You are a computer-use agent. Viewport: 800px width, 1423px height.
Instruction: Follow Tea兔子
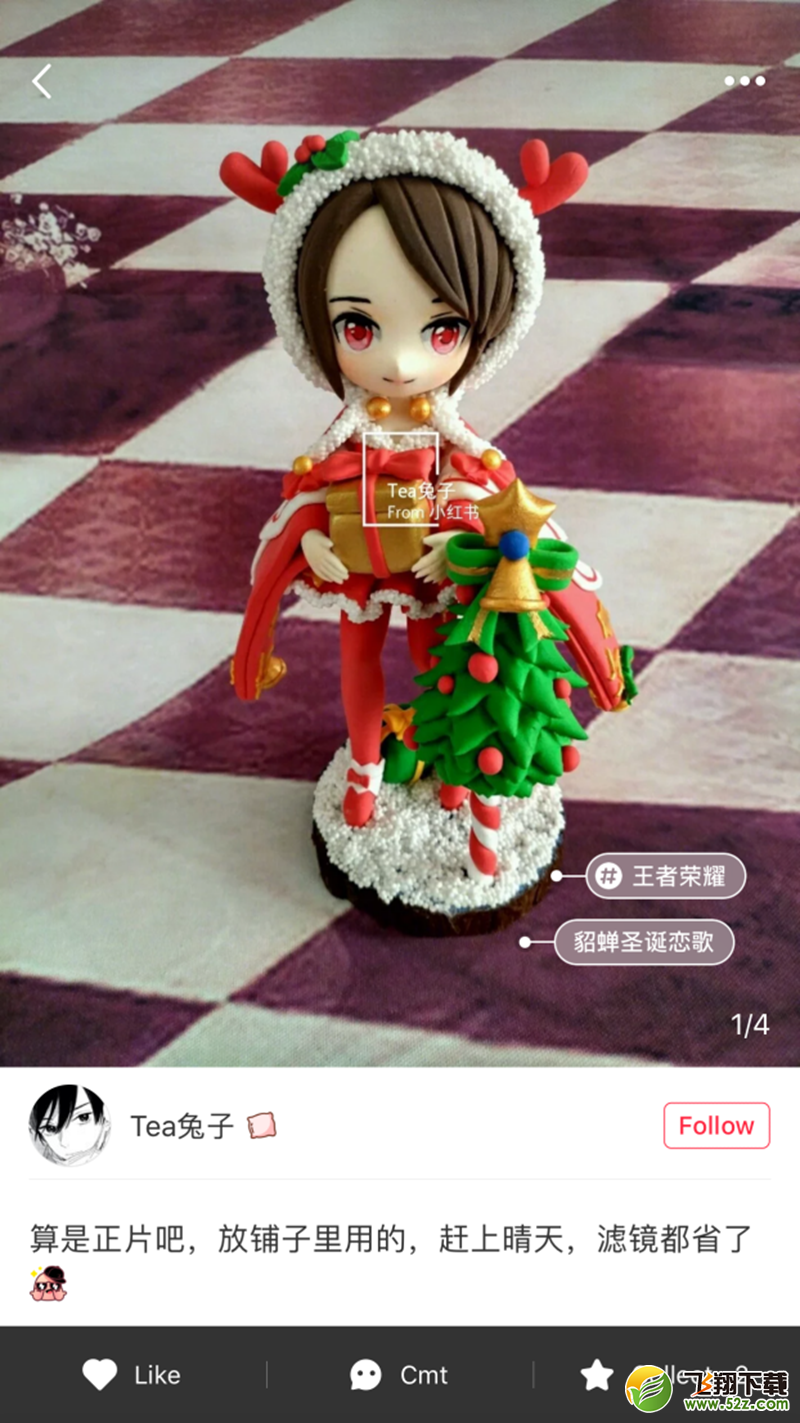[716, 1126]
